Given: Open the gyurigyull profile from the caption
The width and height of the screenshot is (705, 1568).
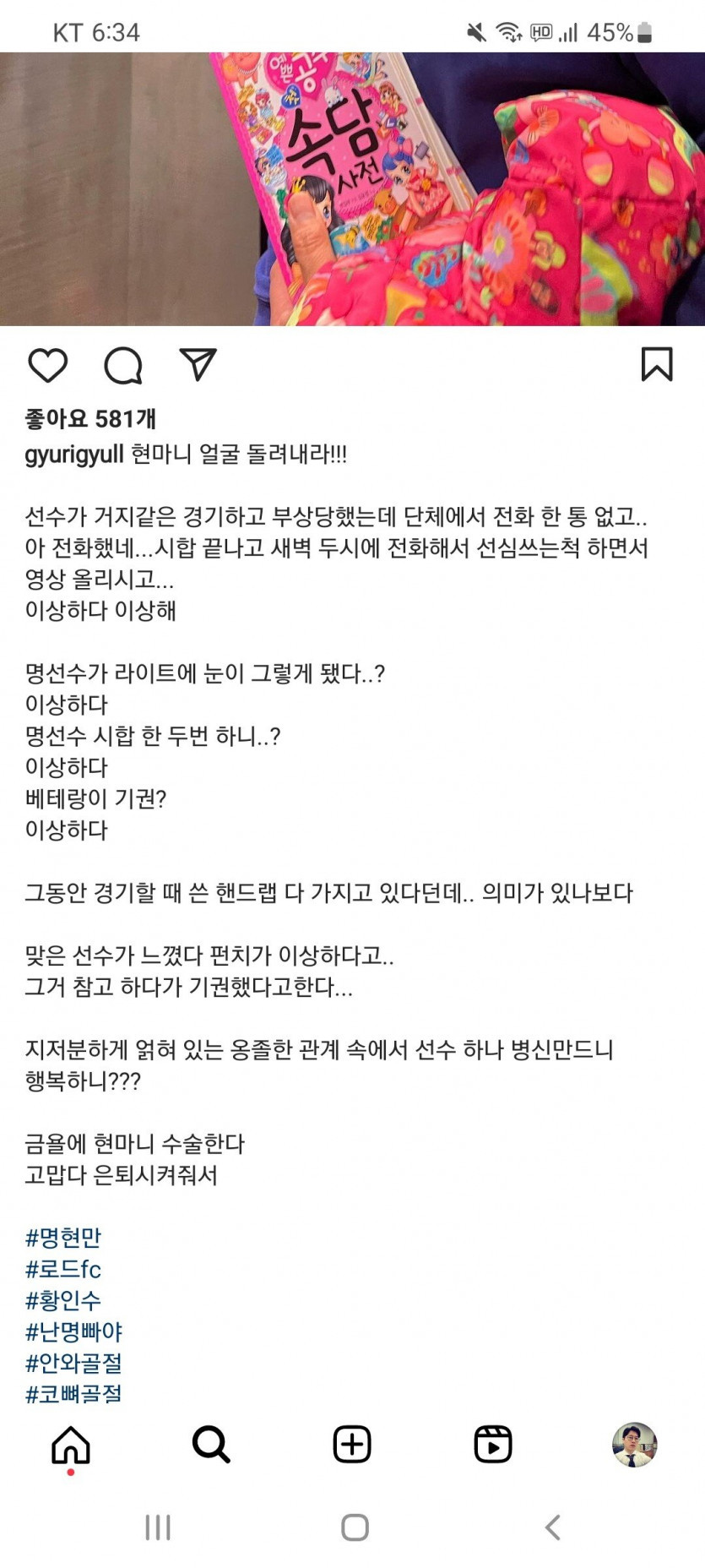Looking at the screenshot, I should tap(74, 455).
